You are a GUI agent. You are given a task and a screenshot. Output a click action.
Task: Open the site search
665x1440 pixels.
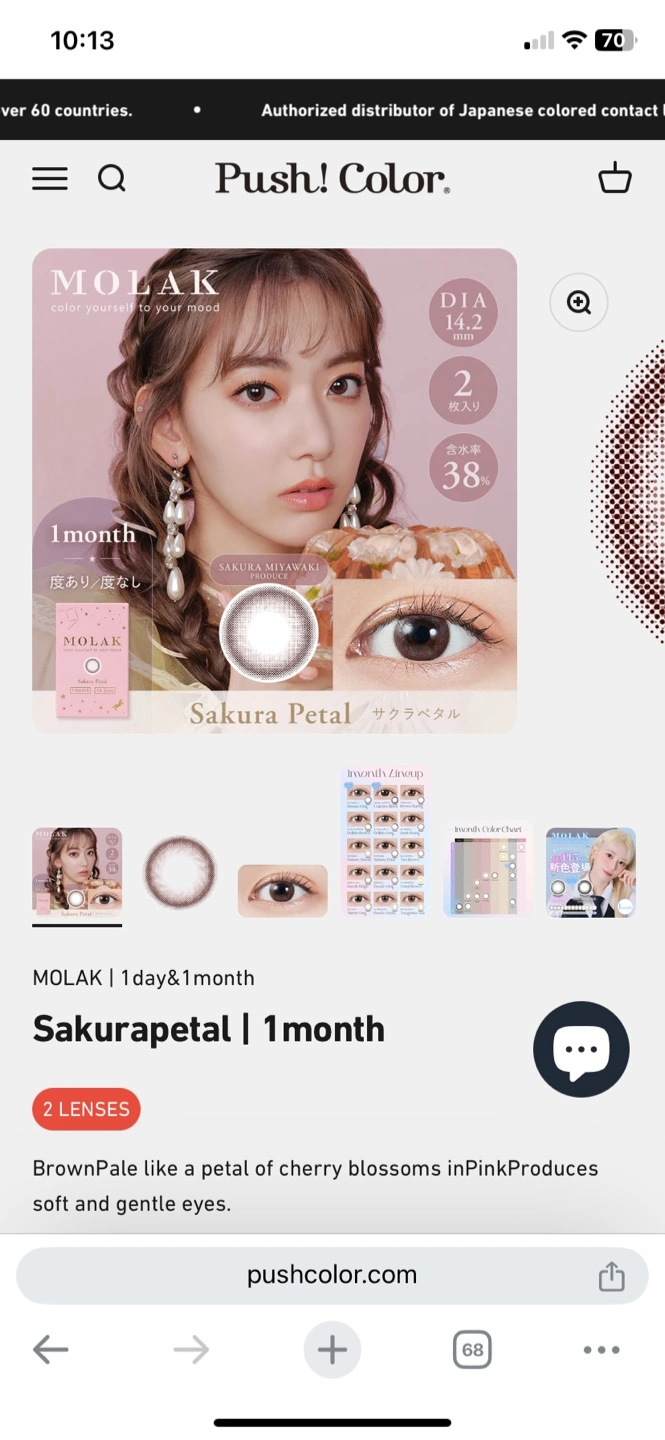coord(111,179)
